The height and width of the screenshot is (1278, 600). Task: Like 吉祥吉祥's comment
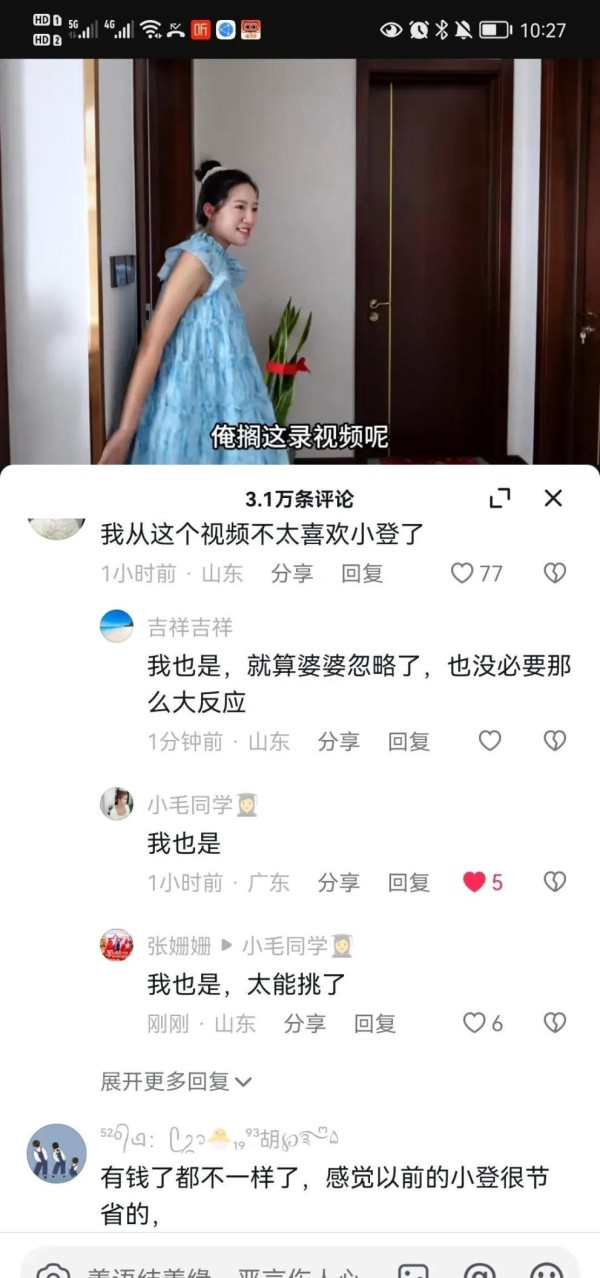click(489, 741)
